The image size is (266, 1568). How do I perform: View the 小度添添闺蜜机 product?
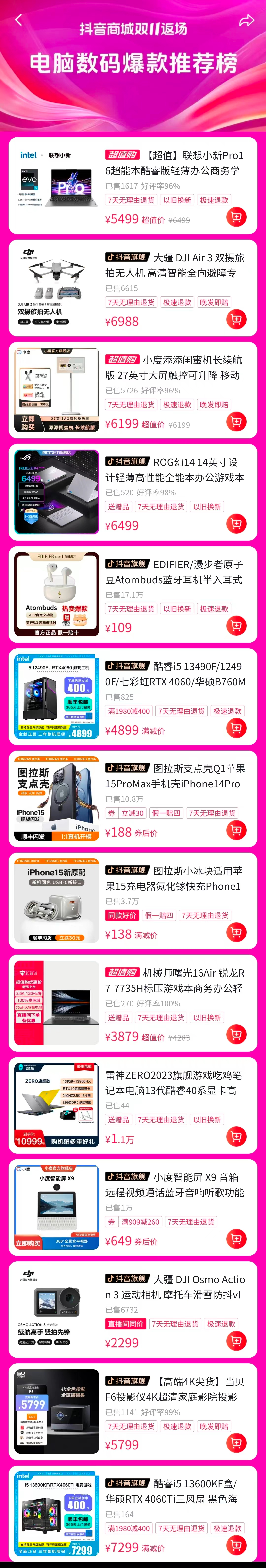(173, 368)
